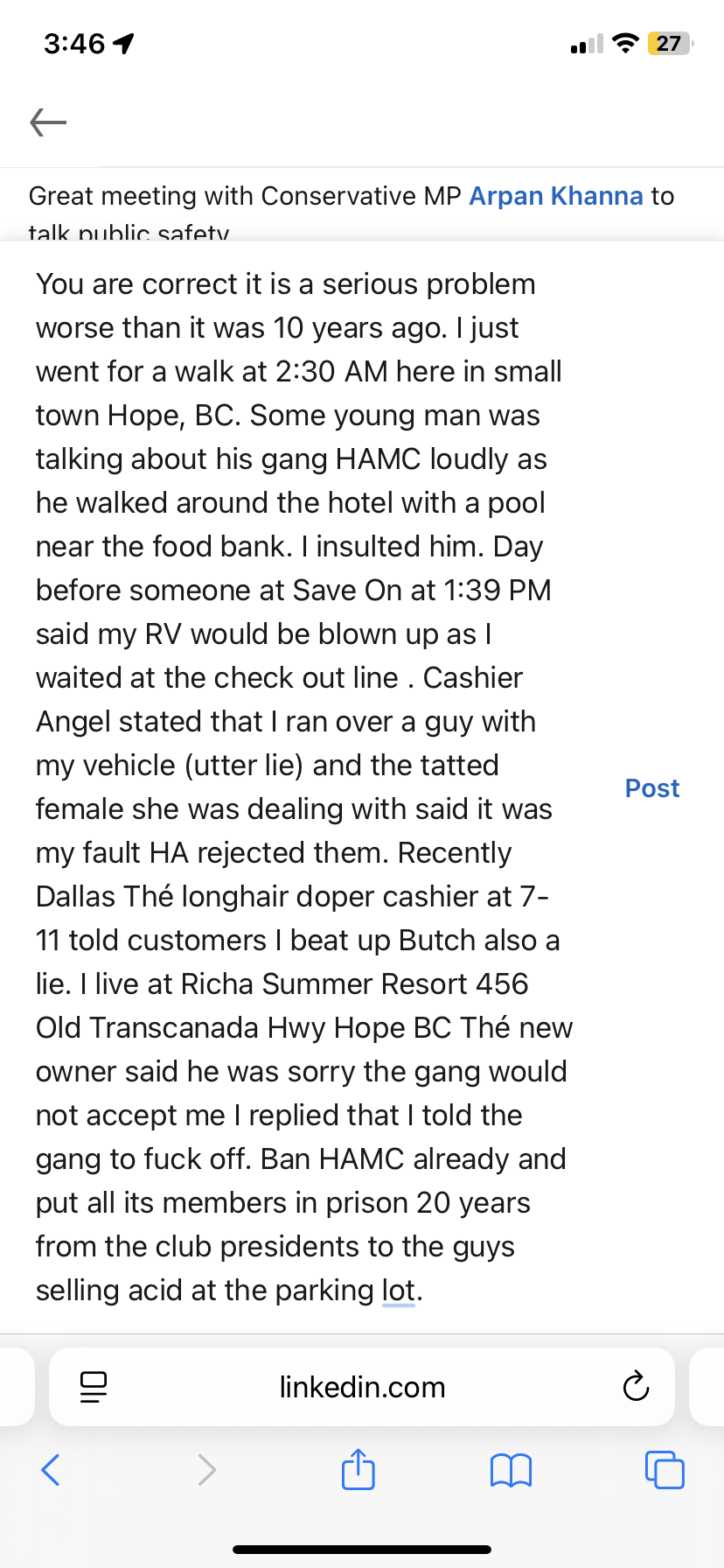This screenshot has height=1568, width=724.
Task: Go back using the top arrow
Action: tap(48, 122)
